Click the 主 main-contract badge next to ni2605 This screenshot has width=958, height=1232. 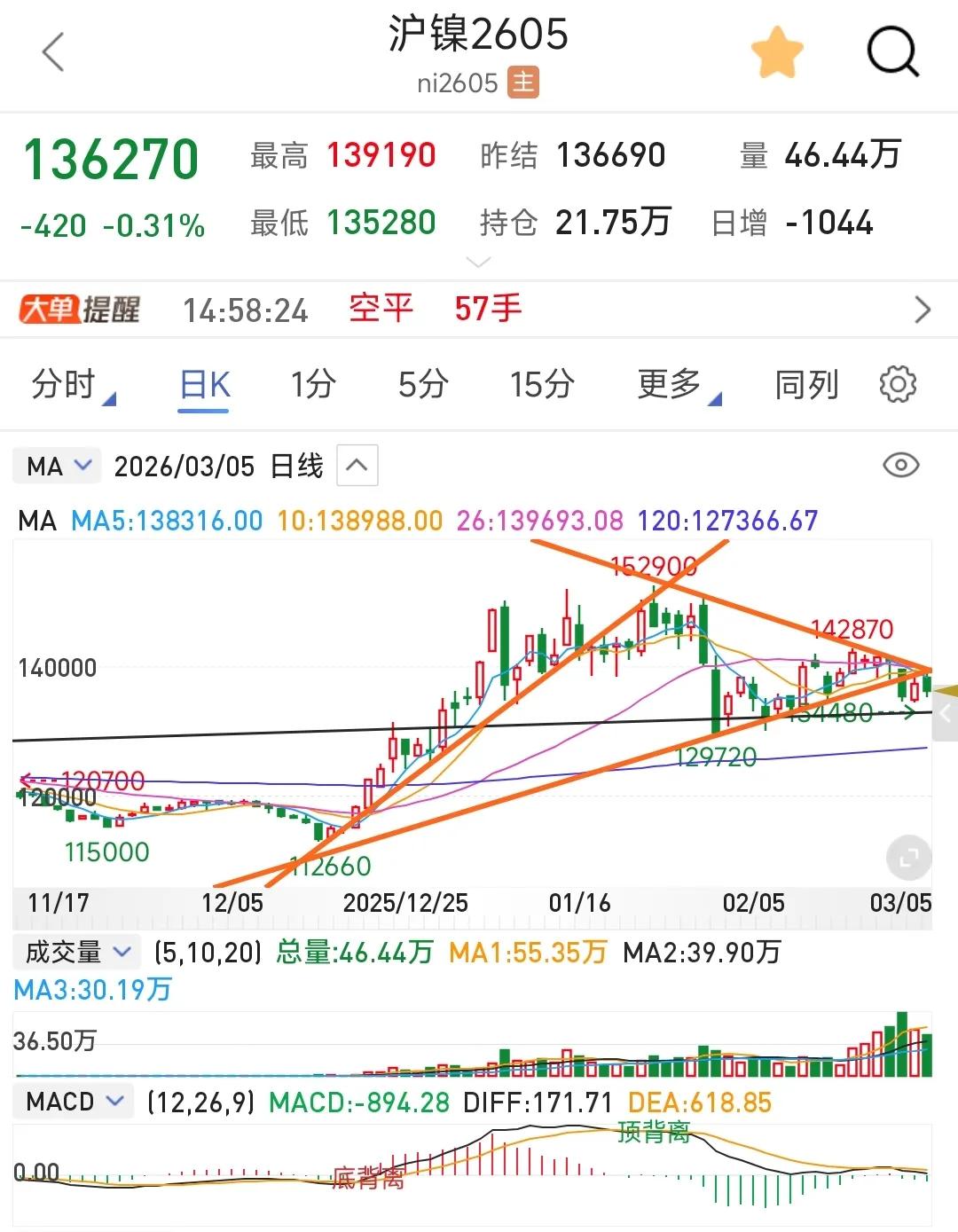[522, 82]
